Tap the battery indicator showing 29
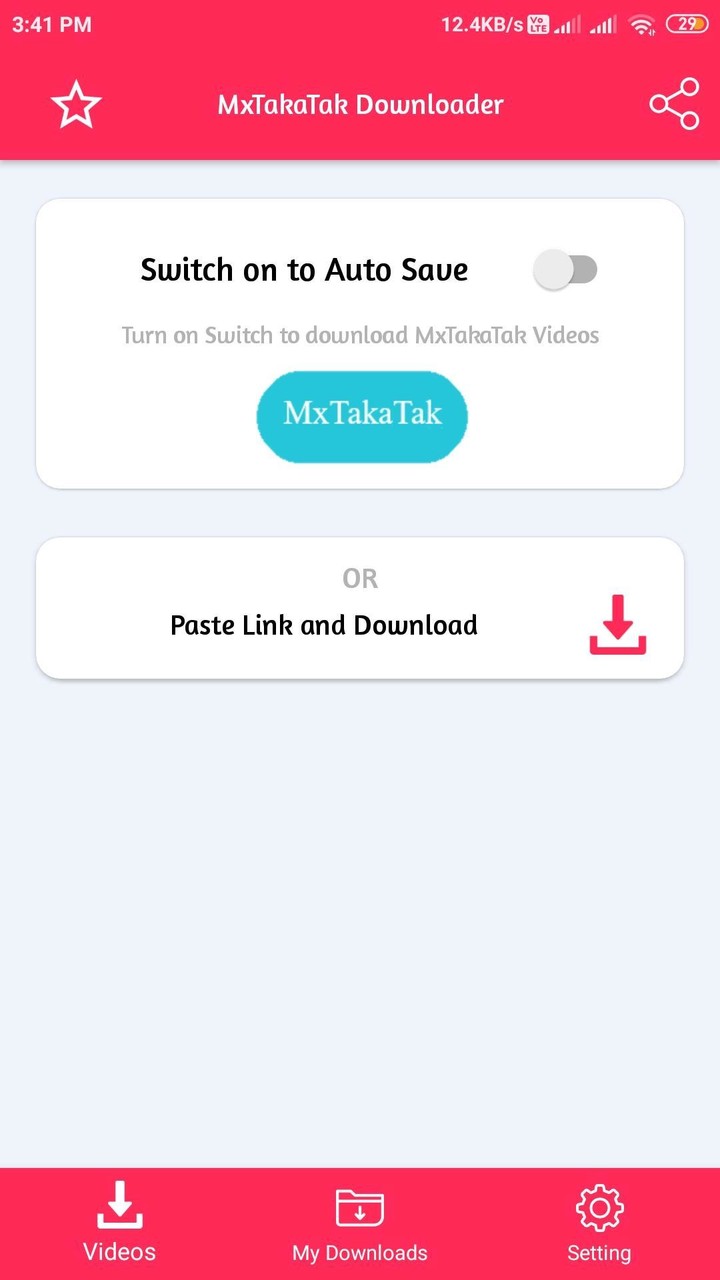Viewport: 720px width, 1280px height. [688, 22]
